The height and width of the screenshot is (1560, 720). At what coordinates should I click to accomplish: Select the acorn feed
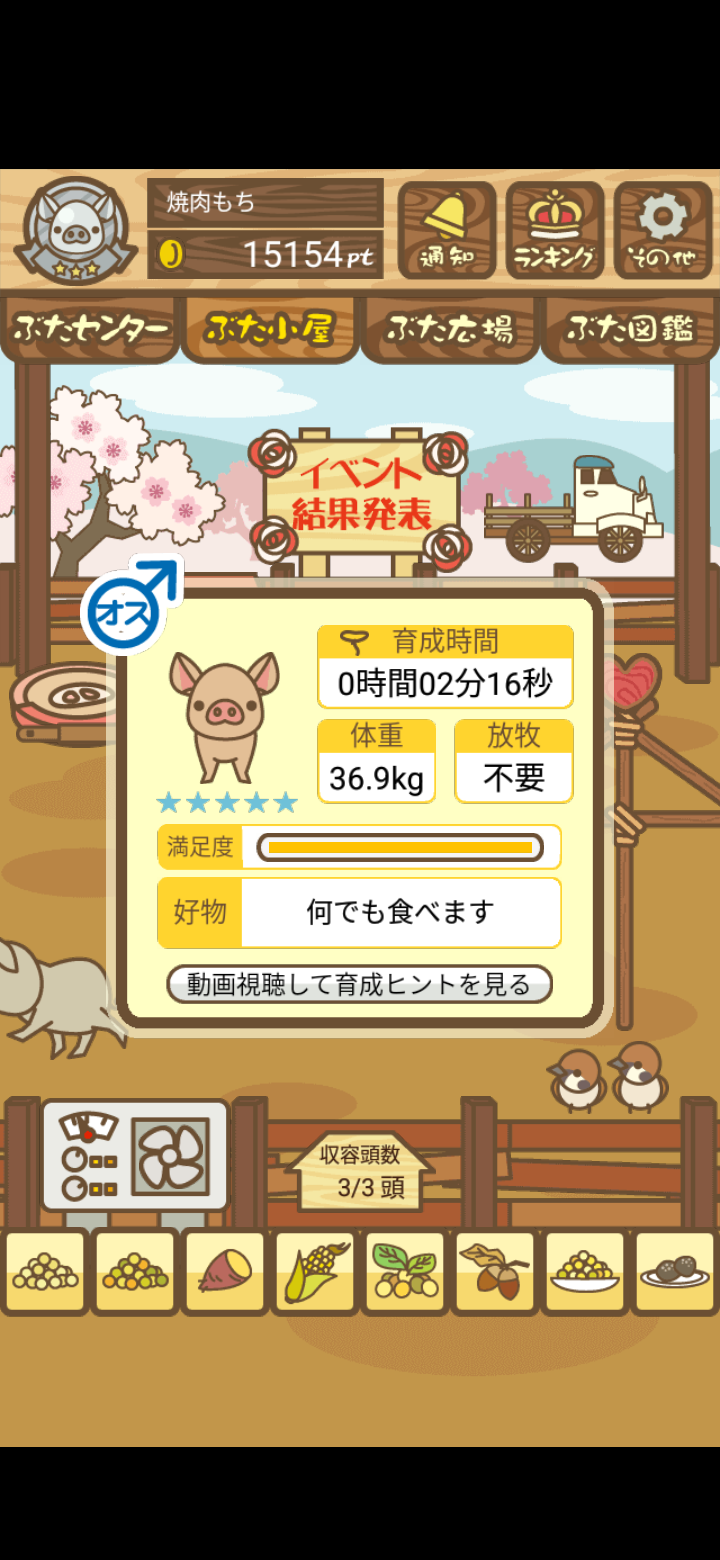tap(495, 1271)
